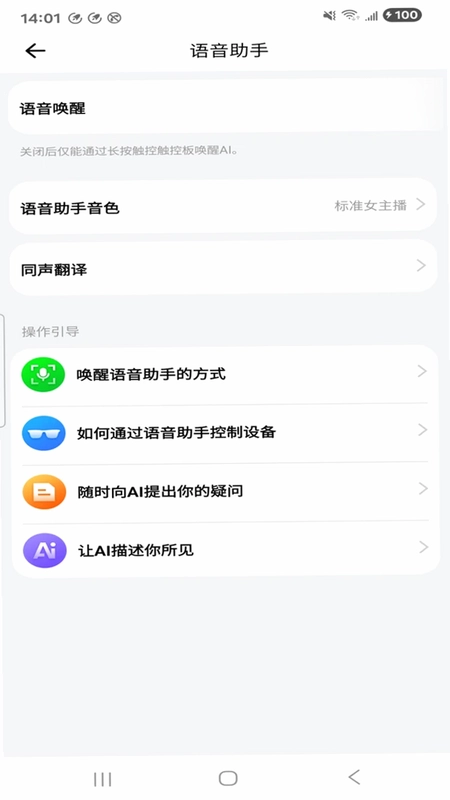
Task: Go back using the top-left arrow
Action: click(35, 51)
